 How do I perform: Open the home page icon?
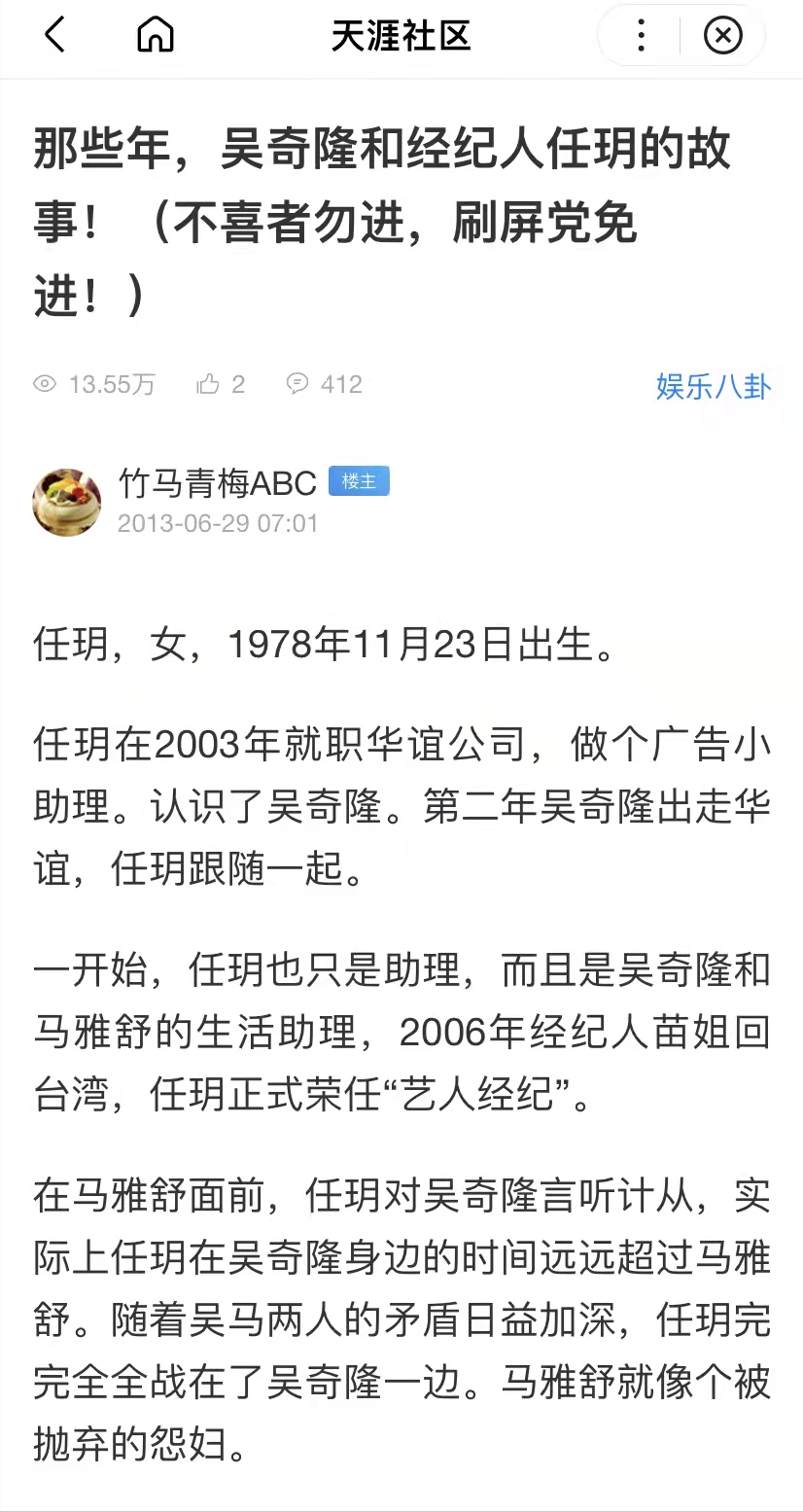coord(155,37)
